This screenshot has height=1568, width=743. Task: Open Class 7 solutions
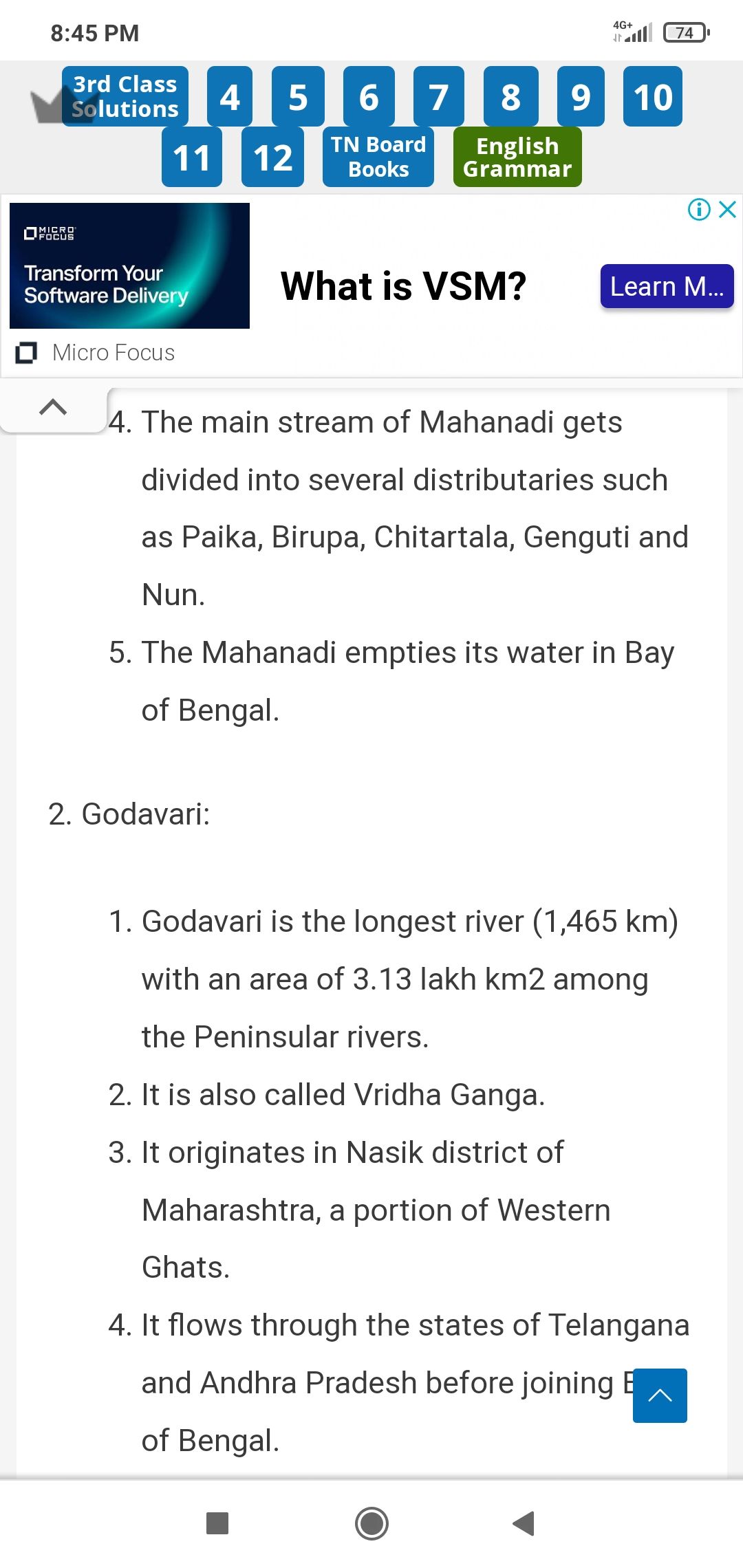click(x=440, y=97)
